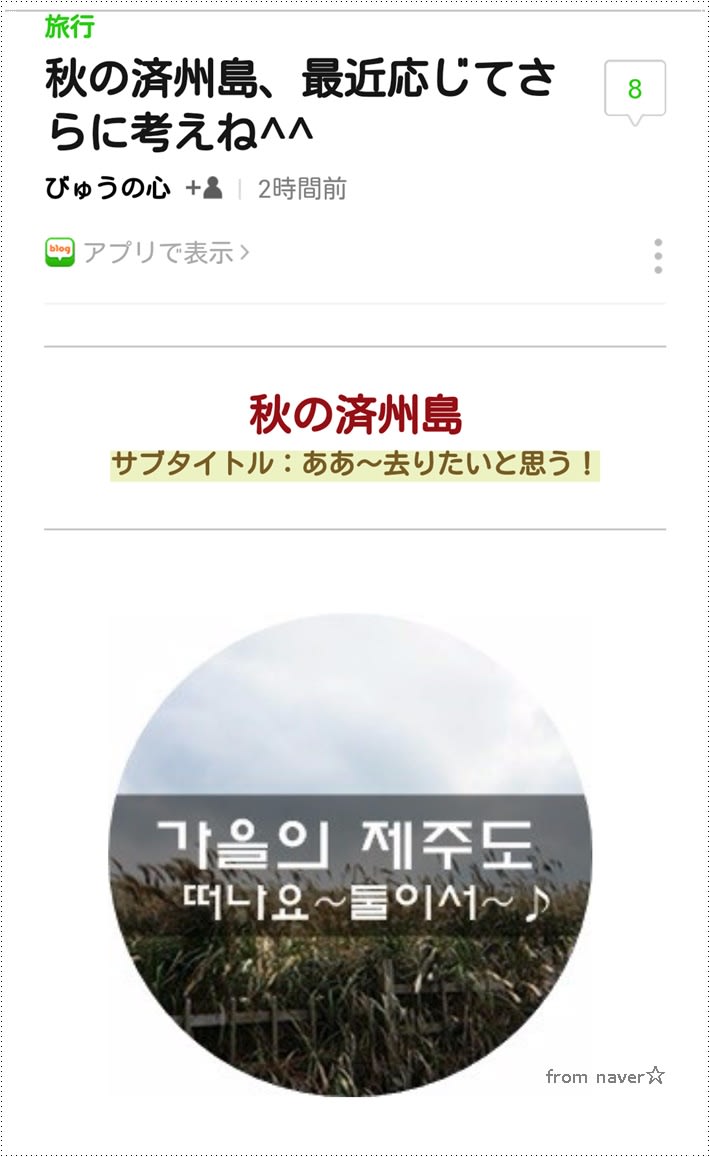Open the three-dot overflow menu
The image size is (710, 1157).
(657, 256)
